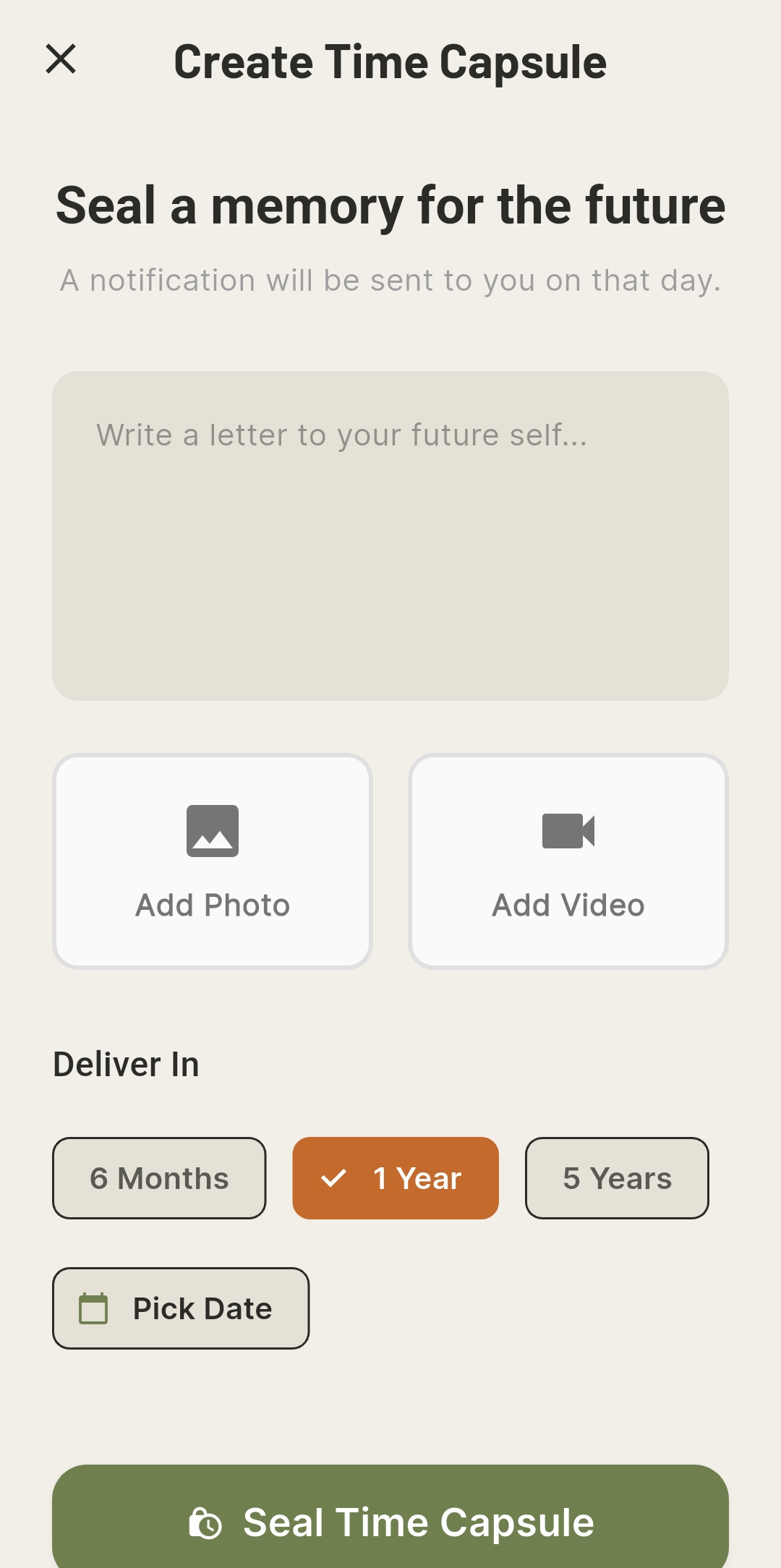This screenshot has width=781, height=1568.
Task: Select the 6 Months delivery option
Action: pos(159,1178)
